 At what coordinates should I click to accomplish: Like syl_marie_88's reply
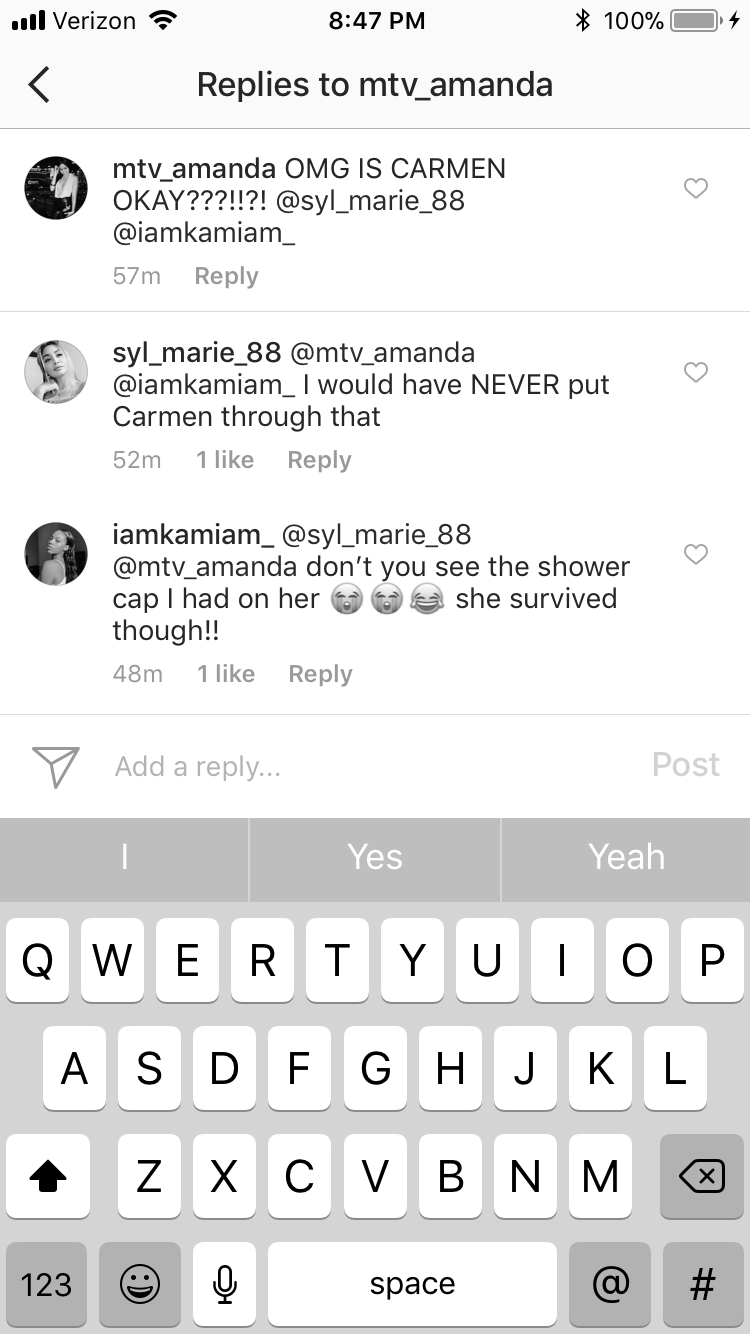(x=696, y=372)
